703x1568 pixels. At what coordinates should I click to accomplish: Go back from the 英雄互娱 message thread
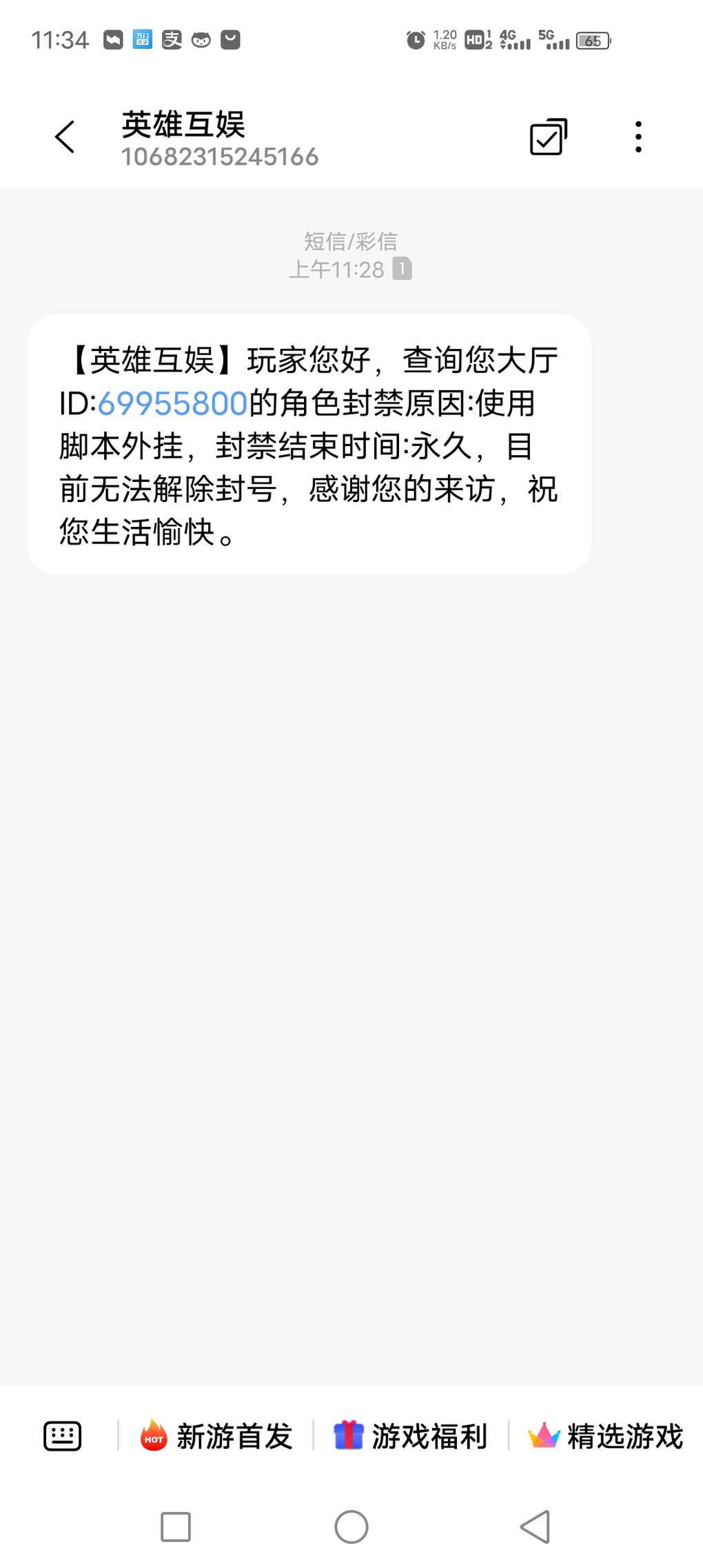pos(65,137)
